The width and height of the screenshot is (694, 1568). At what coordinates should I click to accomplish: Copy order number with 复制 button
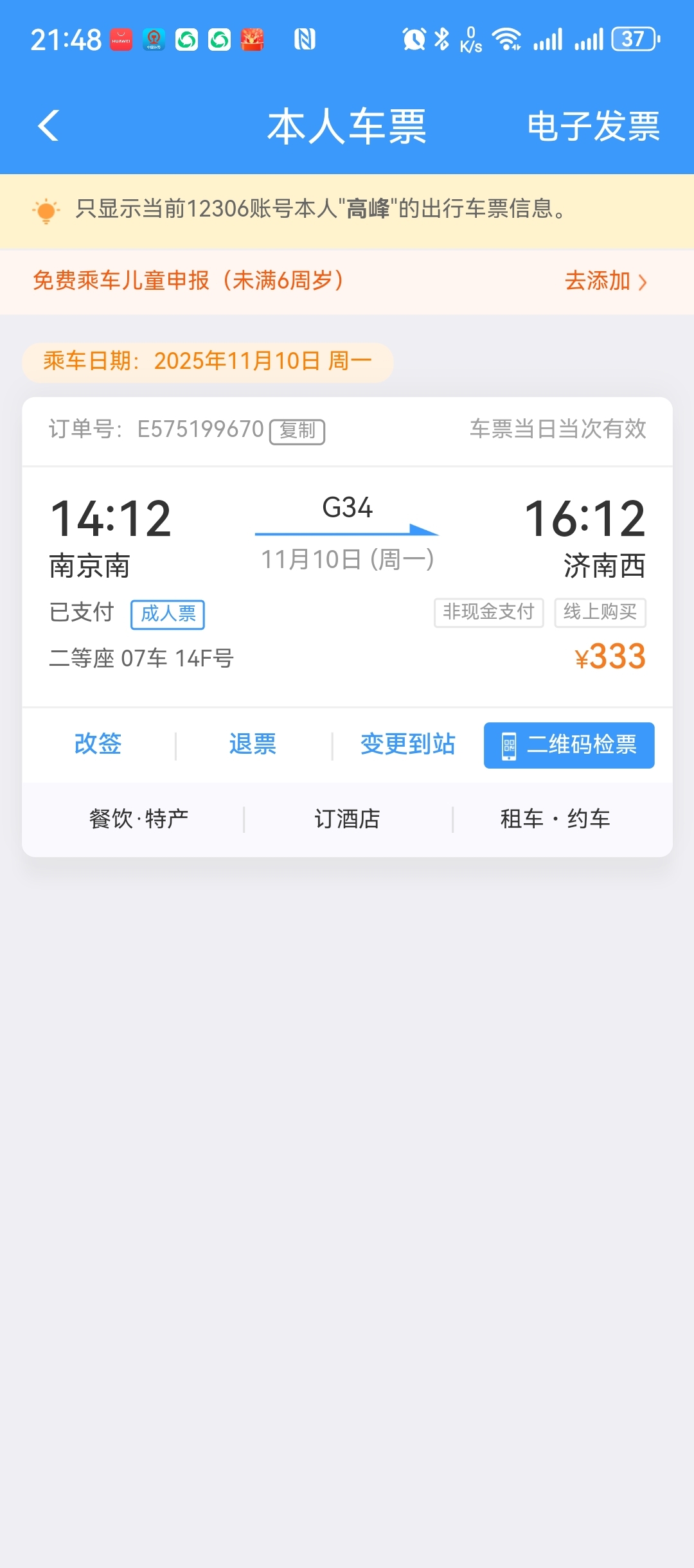(x=298, y=432)
